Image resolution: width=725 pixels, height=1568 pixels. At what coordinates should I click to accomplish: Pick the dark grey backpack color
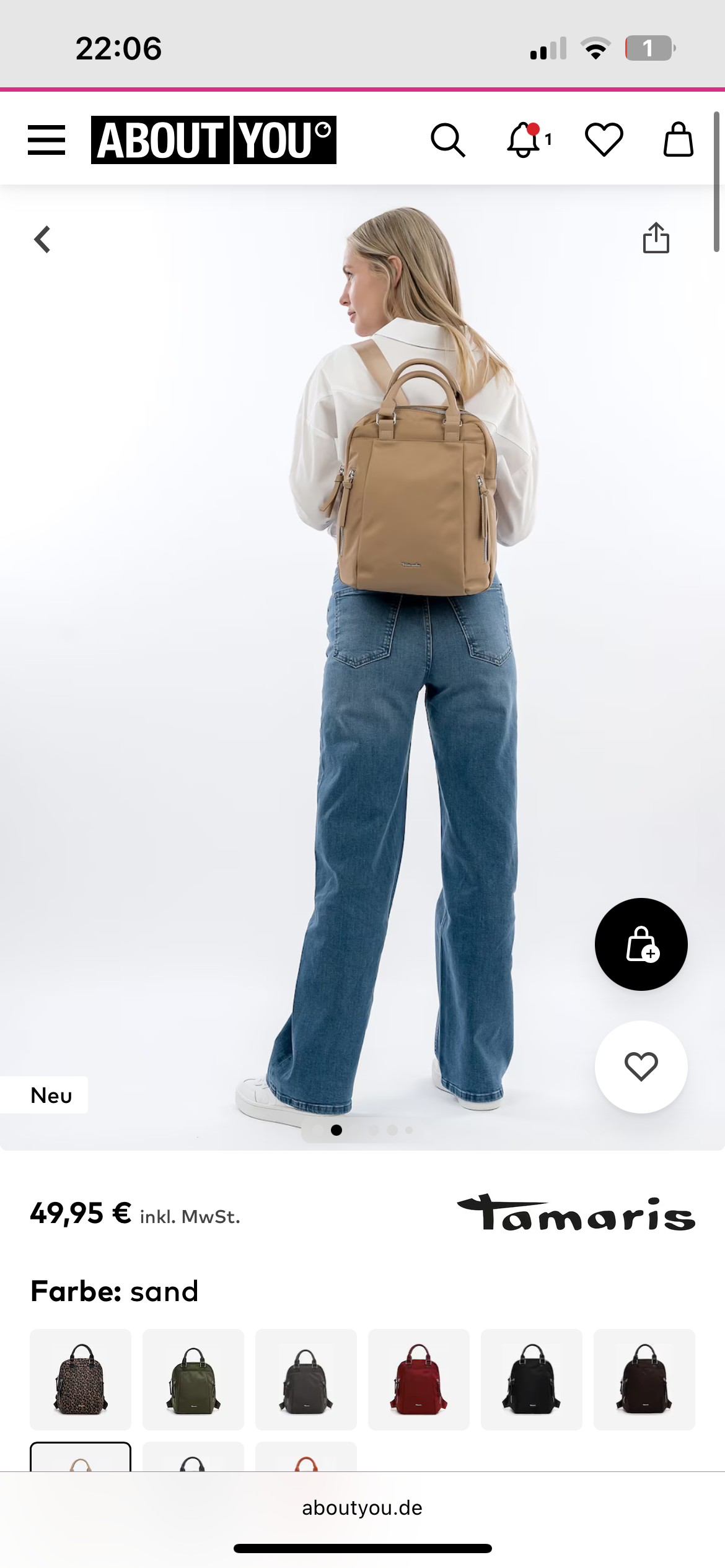(x=306, y=1379)
